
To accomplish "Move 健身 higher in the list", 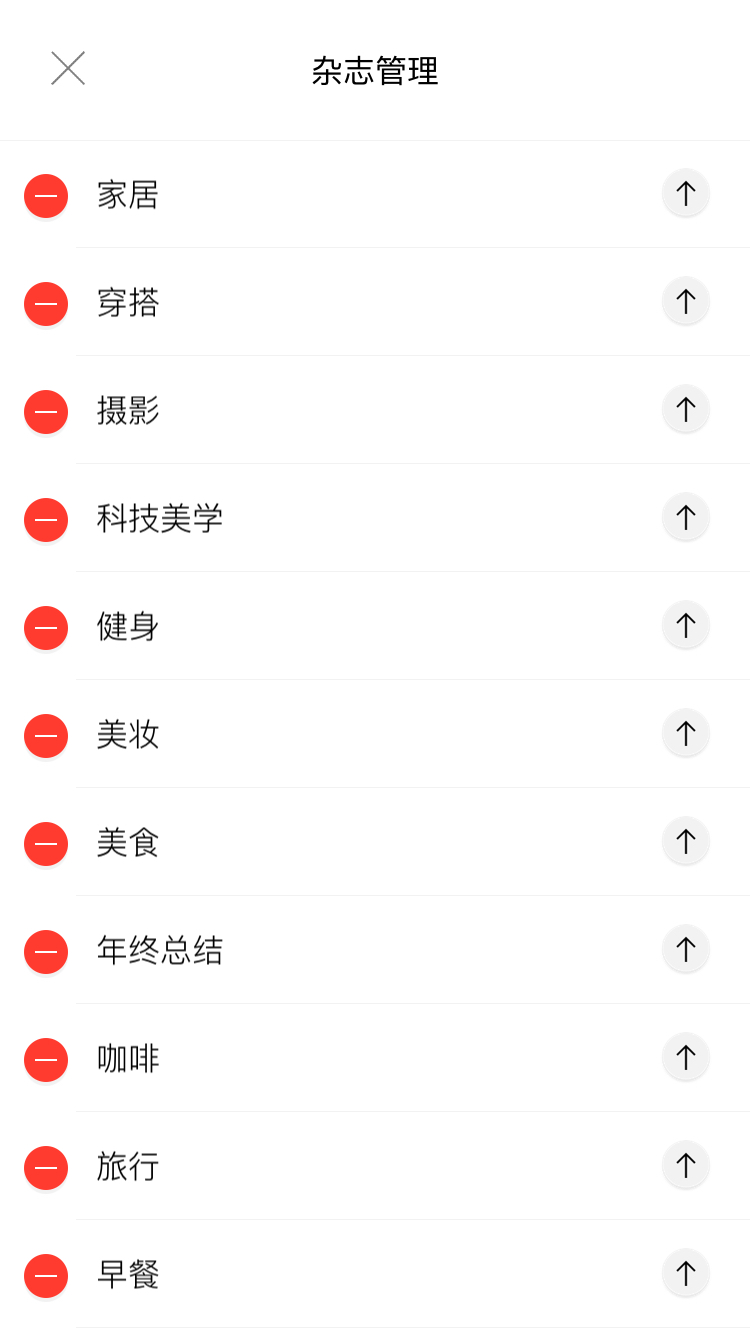I will pyautogui.click(x=686, y=625).
